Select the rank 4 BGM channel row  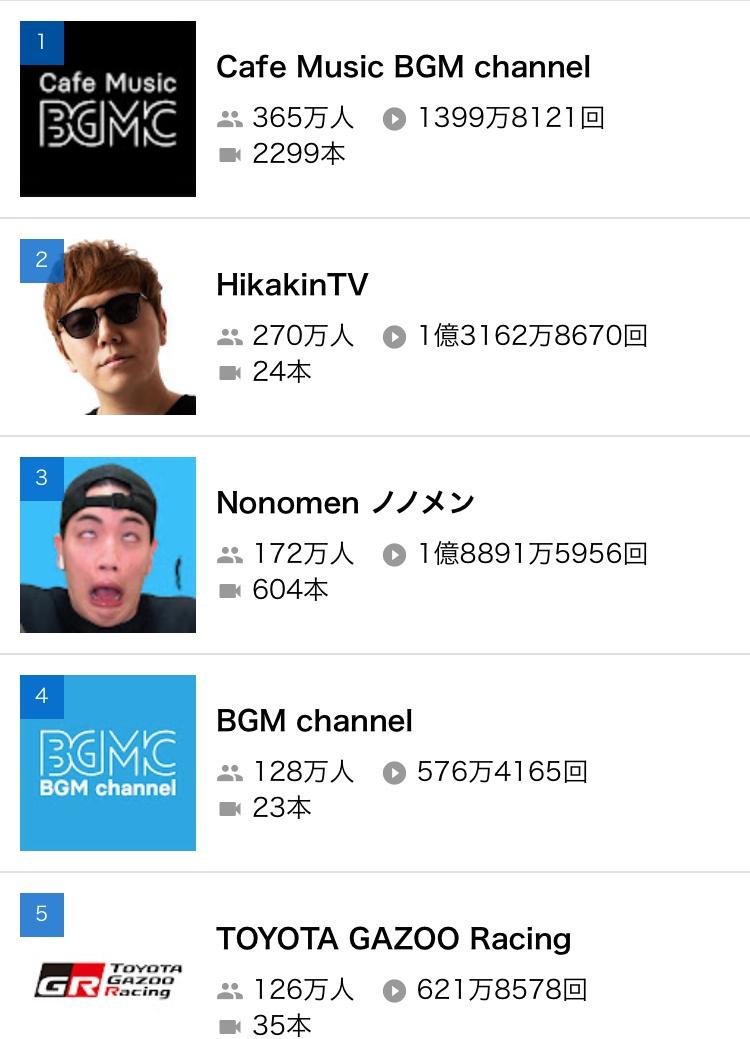tap(314, 722)
